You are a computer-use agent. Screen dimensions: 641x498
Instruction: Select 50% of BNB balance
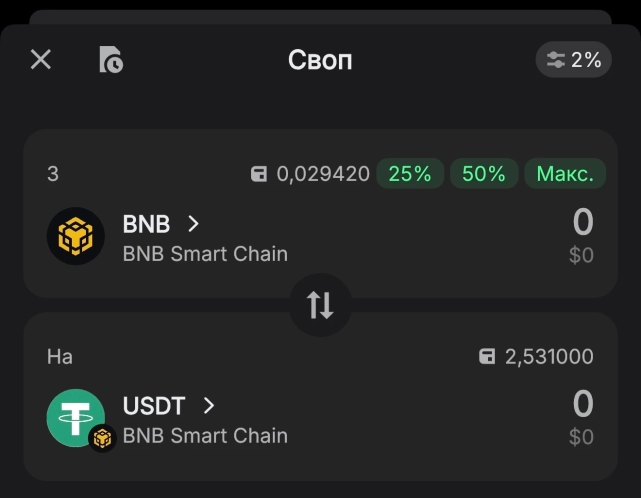tap(484, 174)
